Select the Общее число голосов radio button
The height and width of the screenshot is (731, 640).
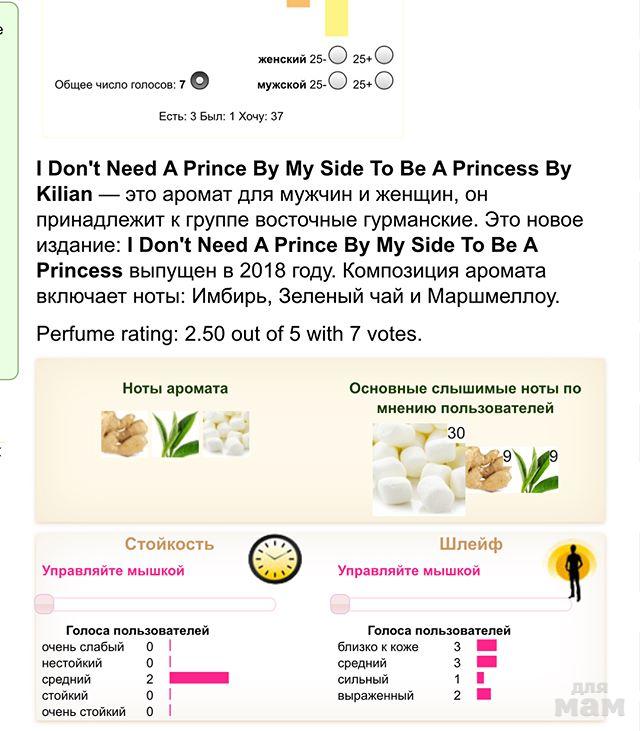tap(199, 82)
